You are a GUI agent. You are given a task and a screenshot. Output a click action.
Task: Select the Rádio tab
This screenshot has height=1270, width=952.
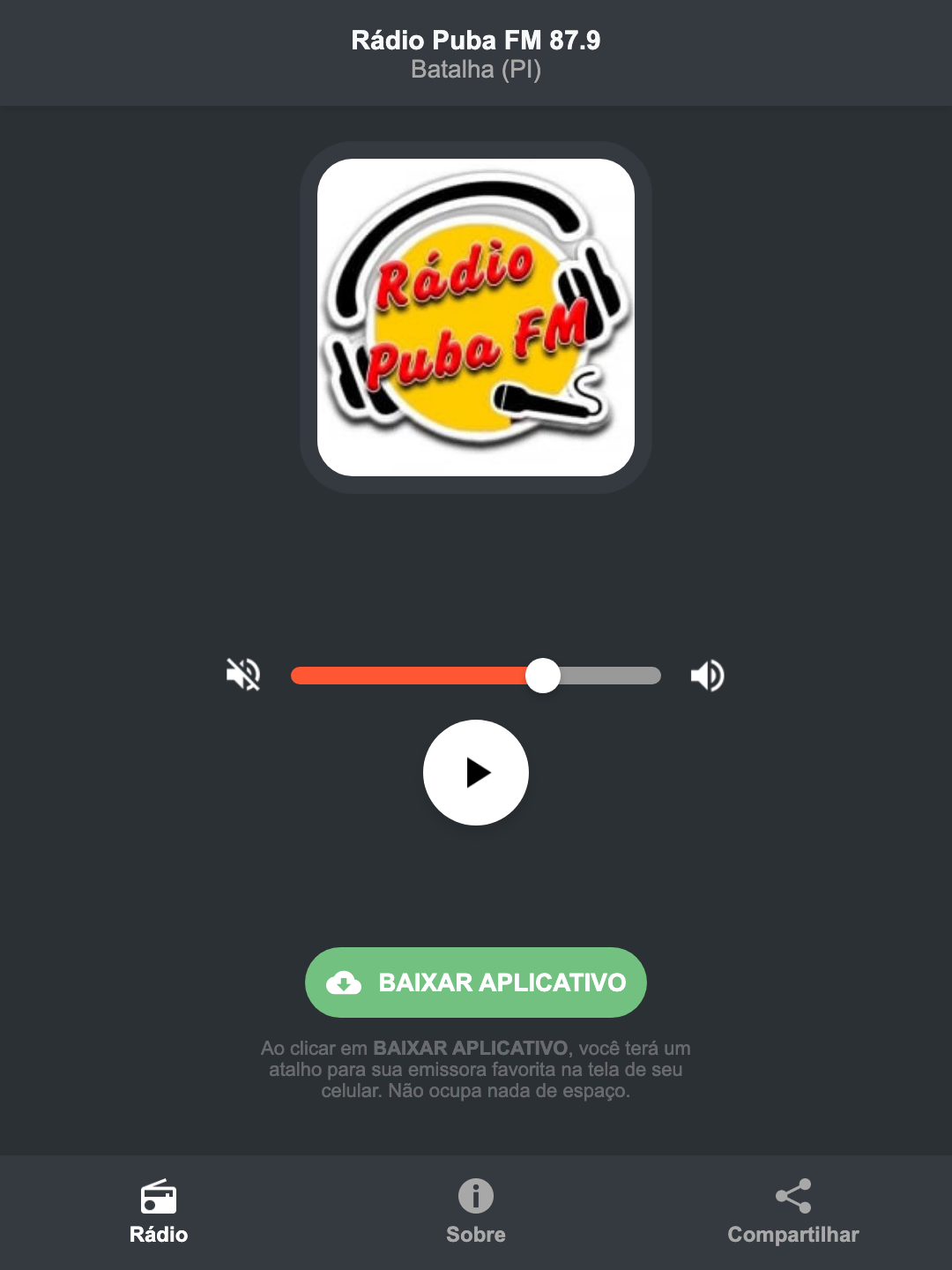[x=160, y=1213]
